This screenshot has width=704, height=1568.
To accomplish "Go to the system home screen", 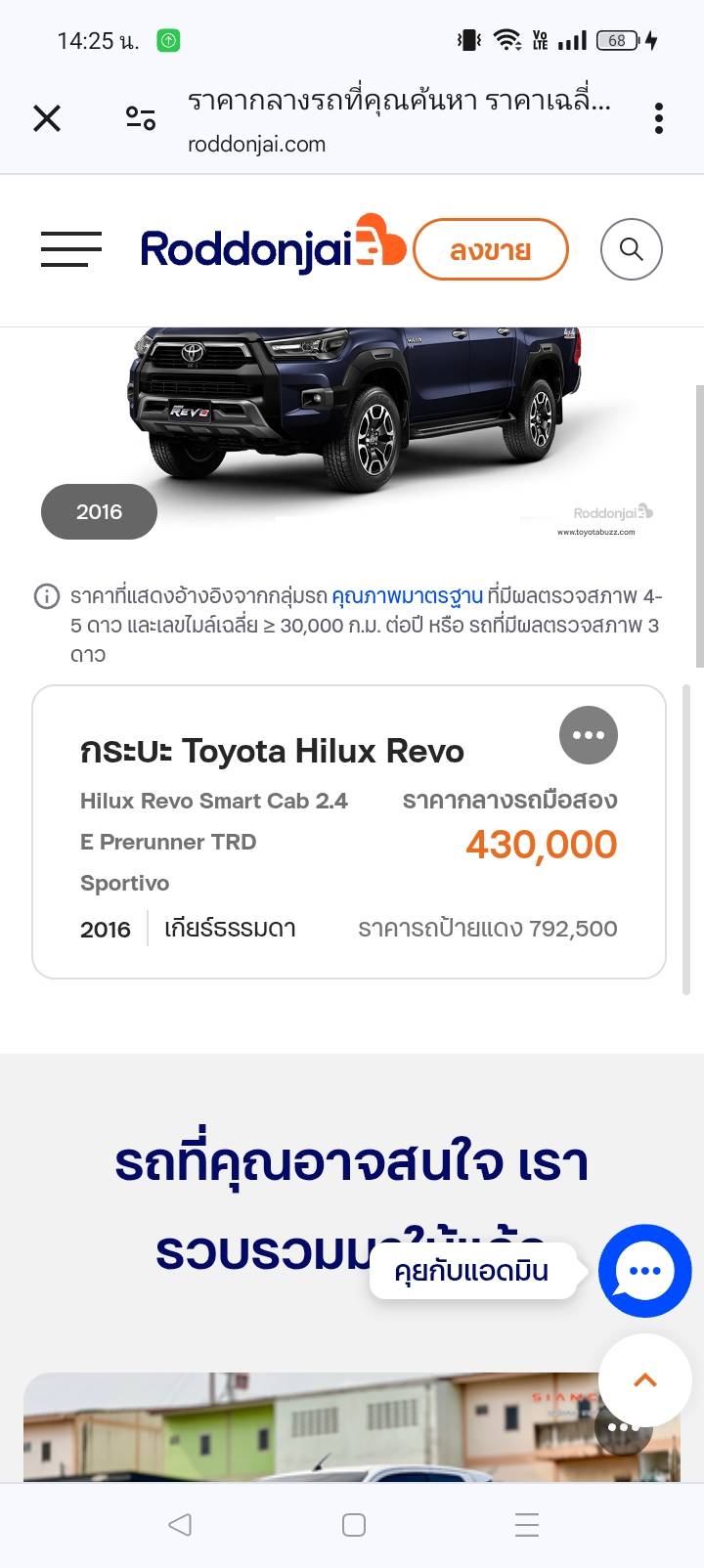I will coord(354,1524).
